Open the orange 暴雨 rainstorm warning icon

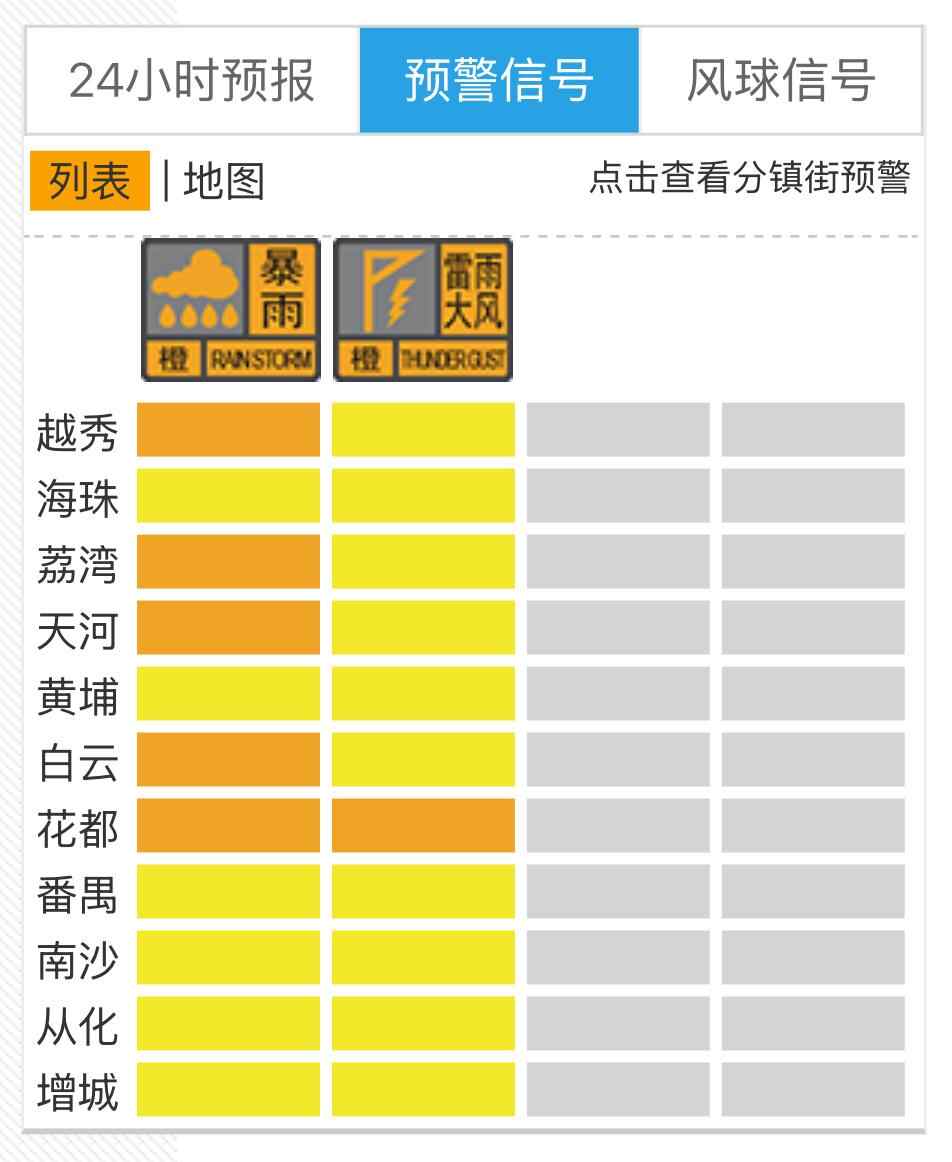(231, 309)
